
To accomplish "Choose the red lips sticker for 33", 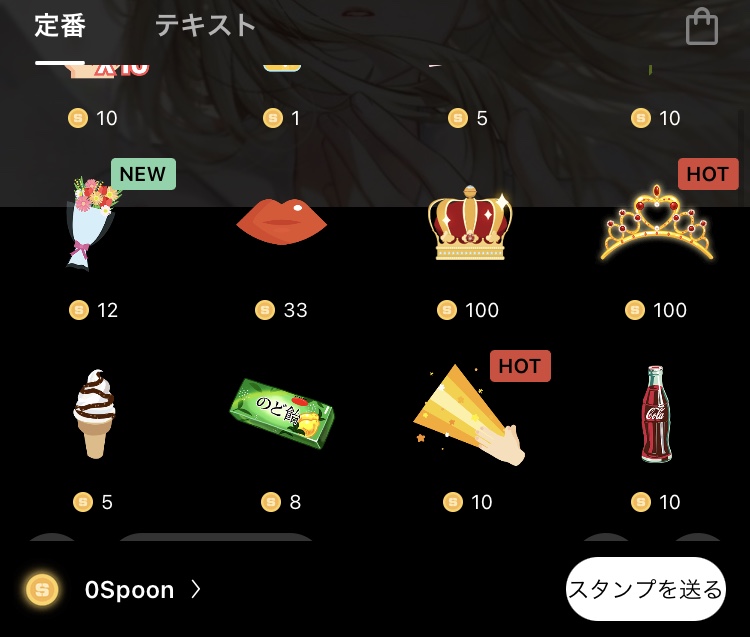I will point(281,222).
